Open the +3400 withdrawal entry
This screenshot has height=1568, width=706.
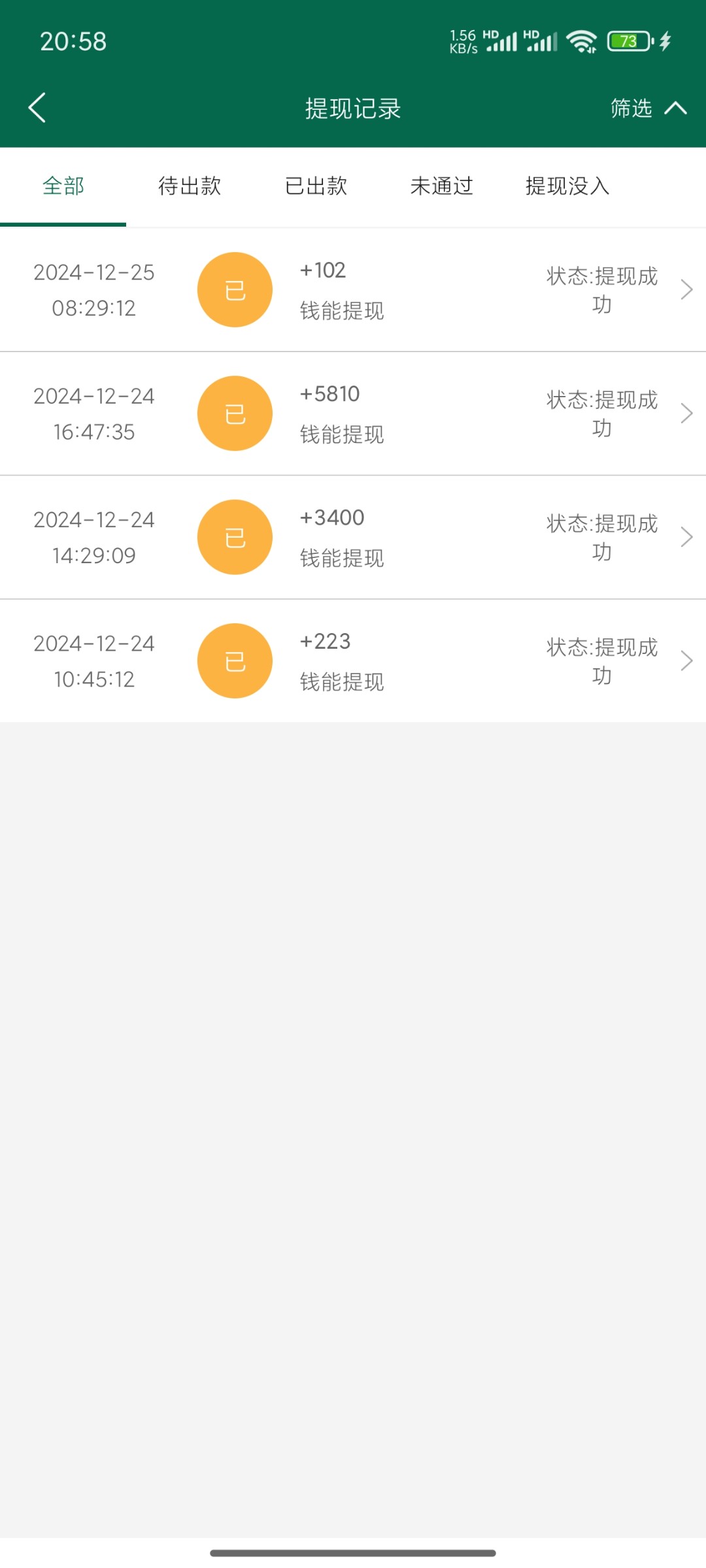click(x=353, y=537)
